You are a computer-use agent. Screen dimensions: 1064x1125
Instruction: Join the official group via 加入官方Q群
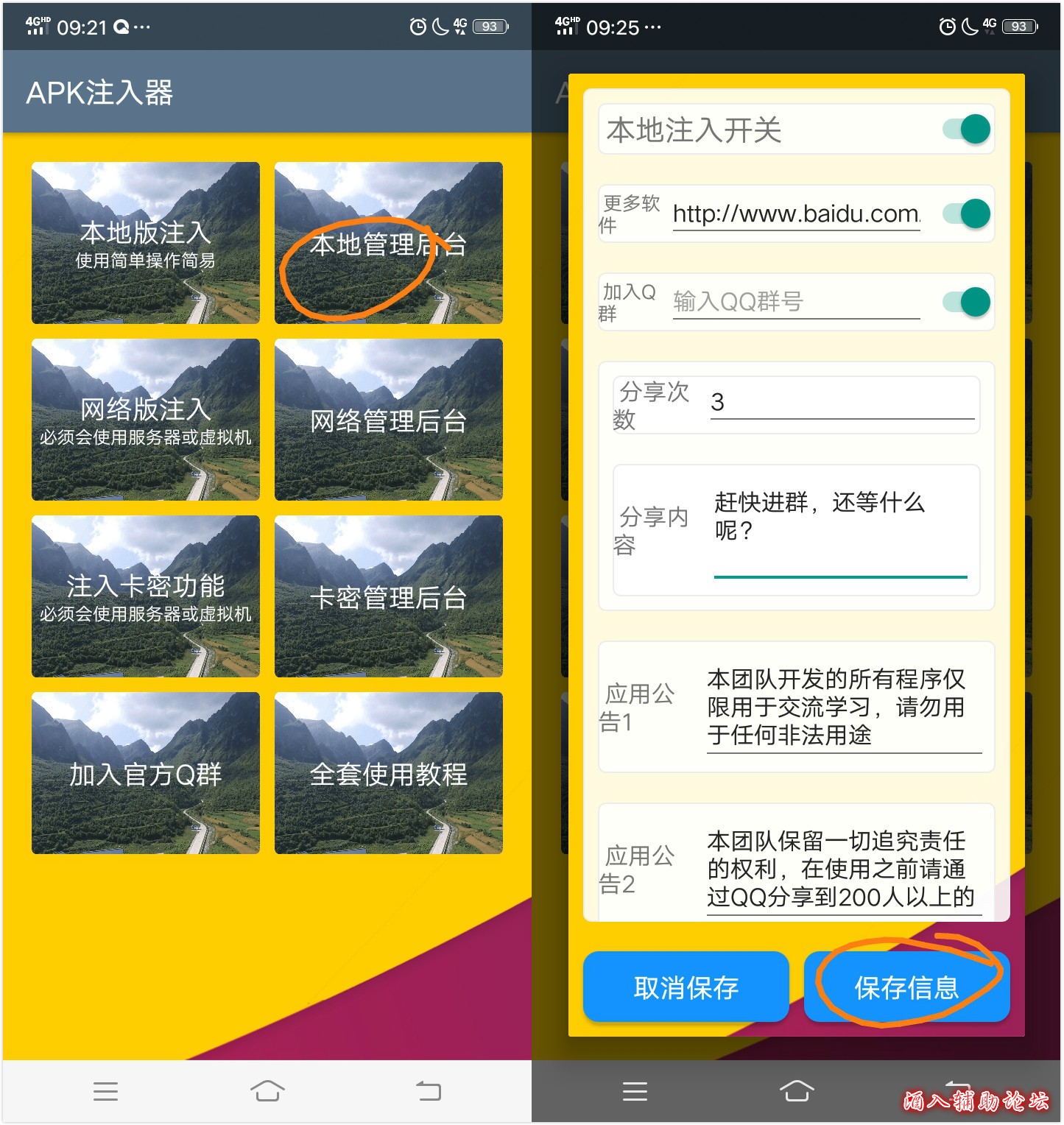tap(146, 773)
